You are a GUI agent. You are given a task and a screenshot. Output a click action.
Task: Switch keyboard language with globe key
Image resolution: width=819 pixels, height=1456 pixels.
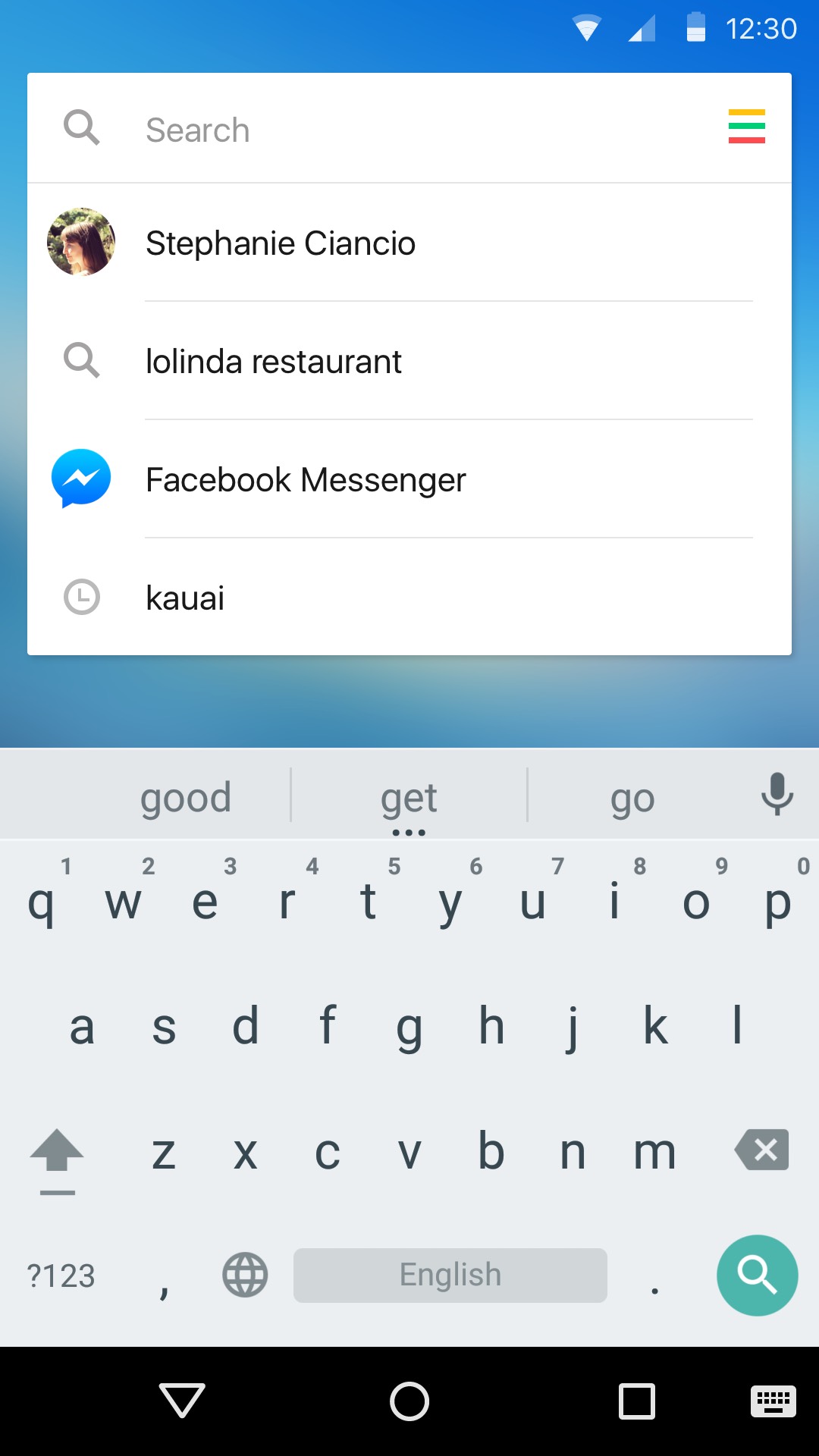click(245, 1275)
